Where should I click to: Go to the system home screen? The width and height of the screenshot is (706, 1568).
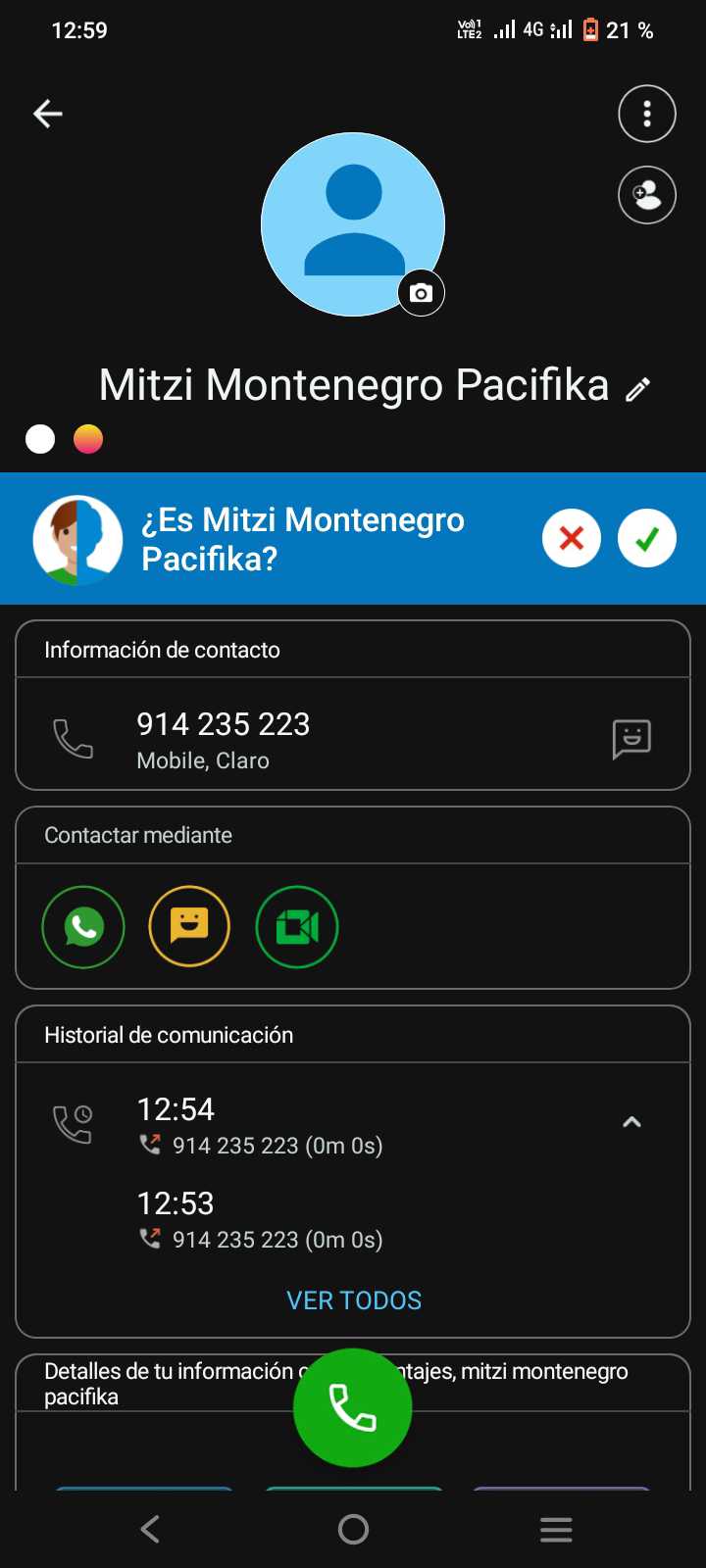click(353, 1529)
